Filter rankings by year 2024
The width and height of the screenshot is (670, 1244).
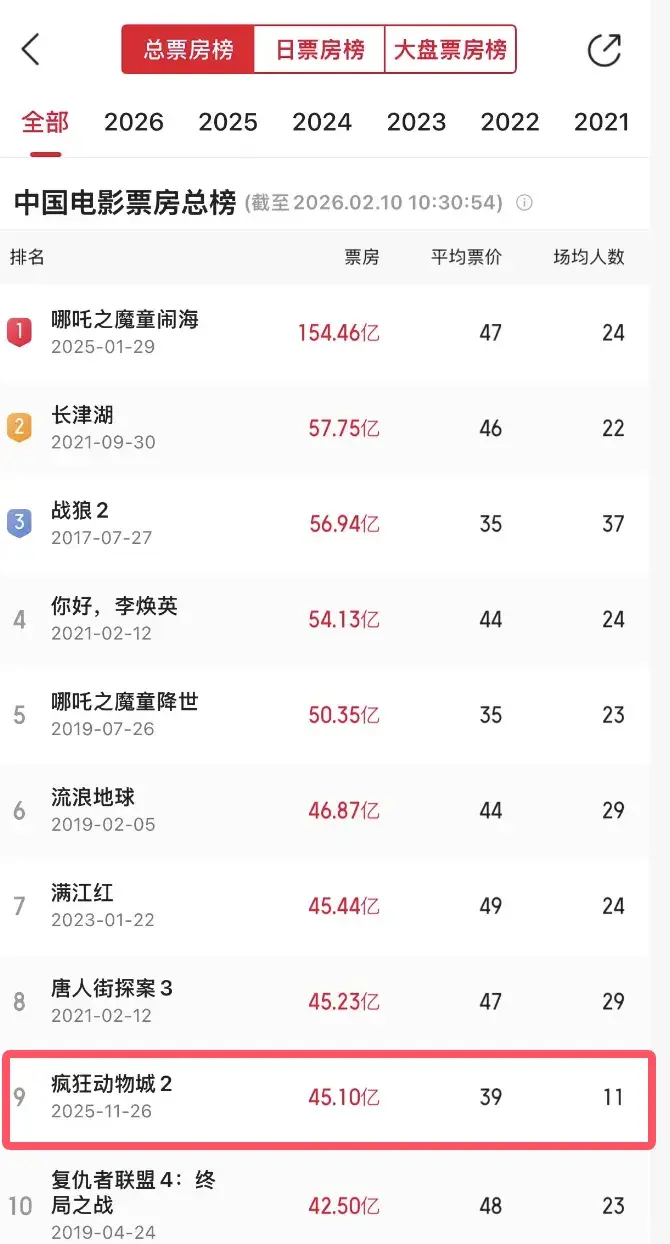click(x=322, y=122)
